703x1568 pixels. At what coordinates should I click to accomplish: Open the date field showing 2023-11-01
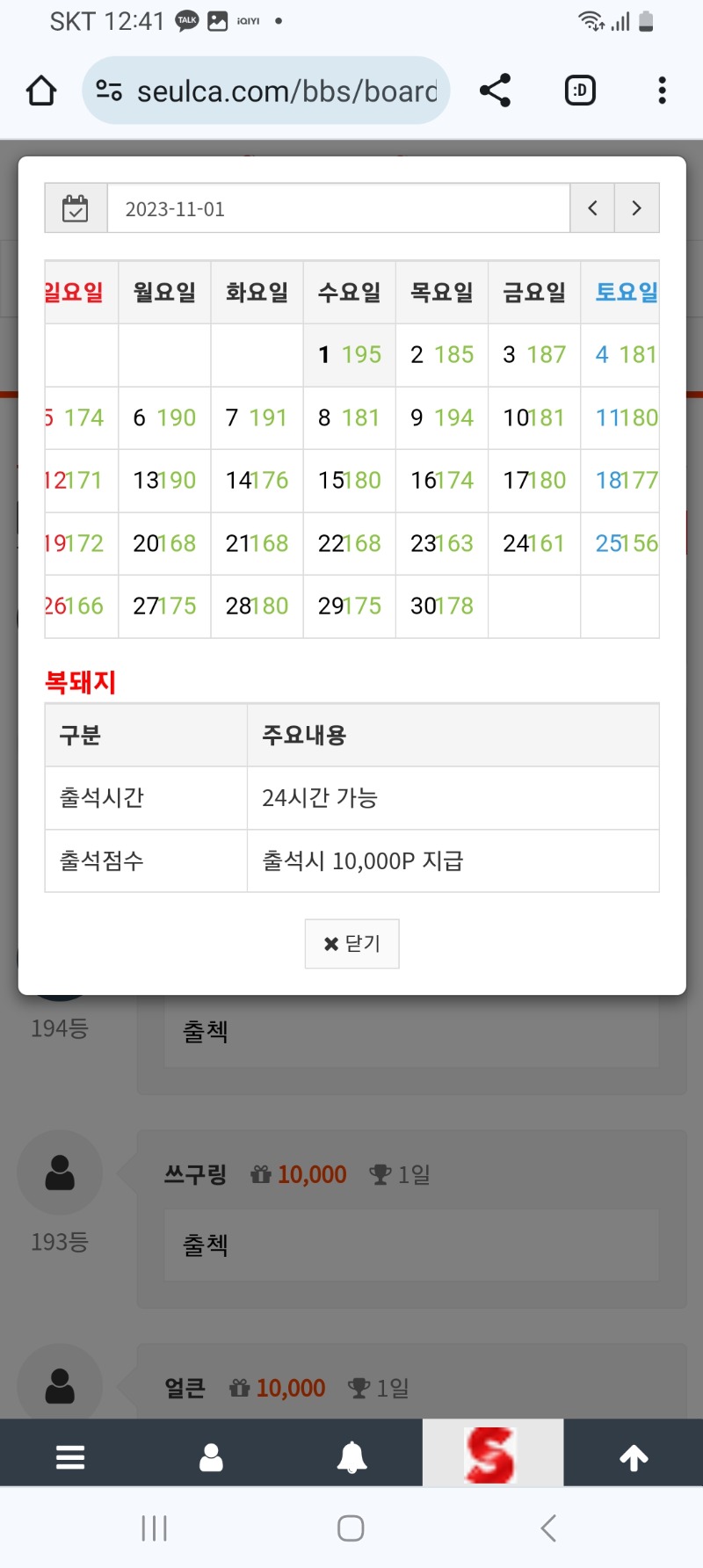[x=338, y=208]
